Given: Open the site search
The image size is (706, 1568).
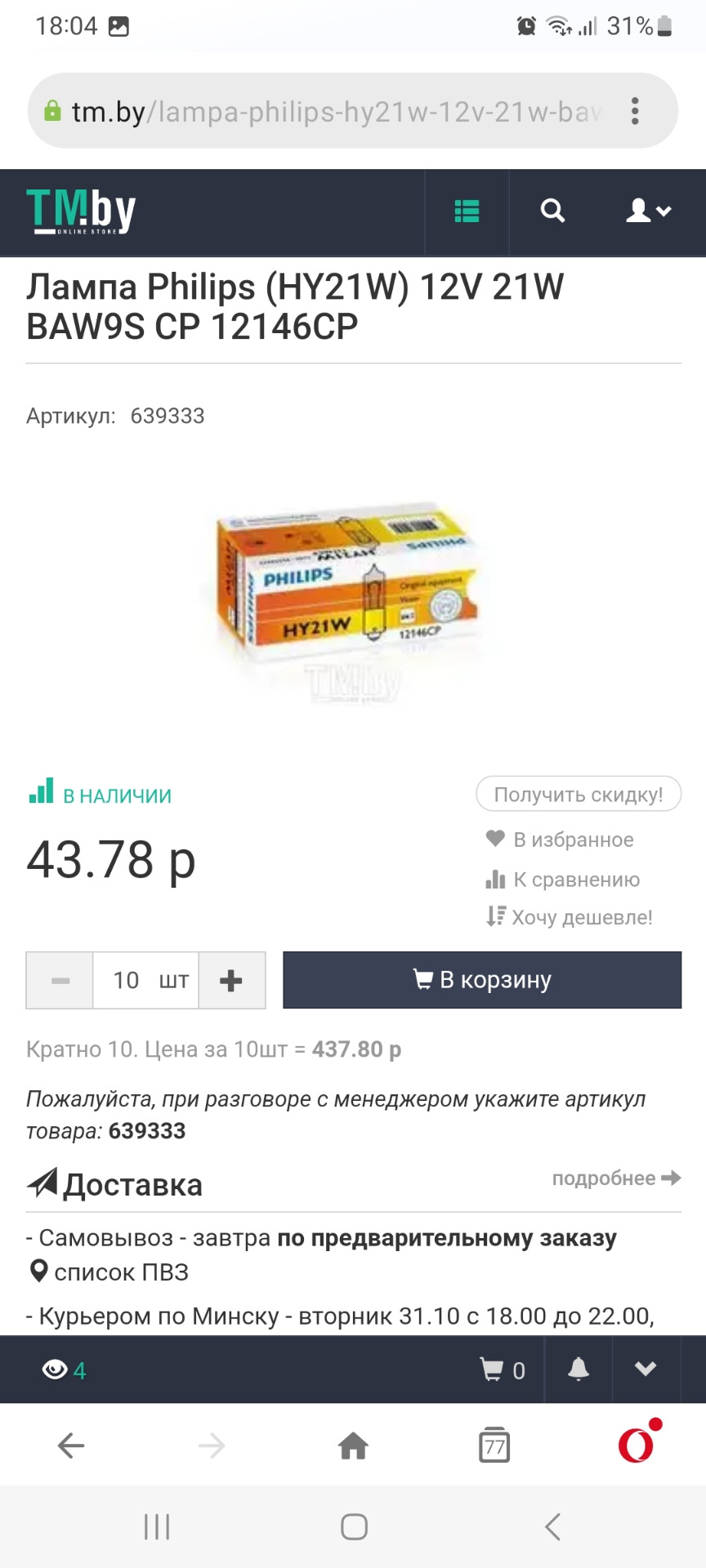Looking at the screenshot, I should click(553, 212).
